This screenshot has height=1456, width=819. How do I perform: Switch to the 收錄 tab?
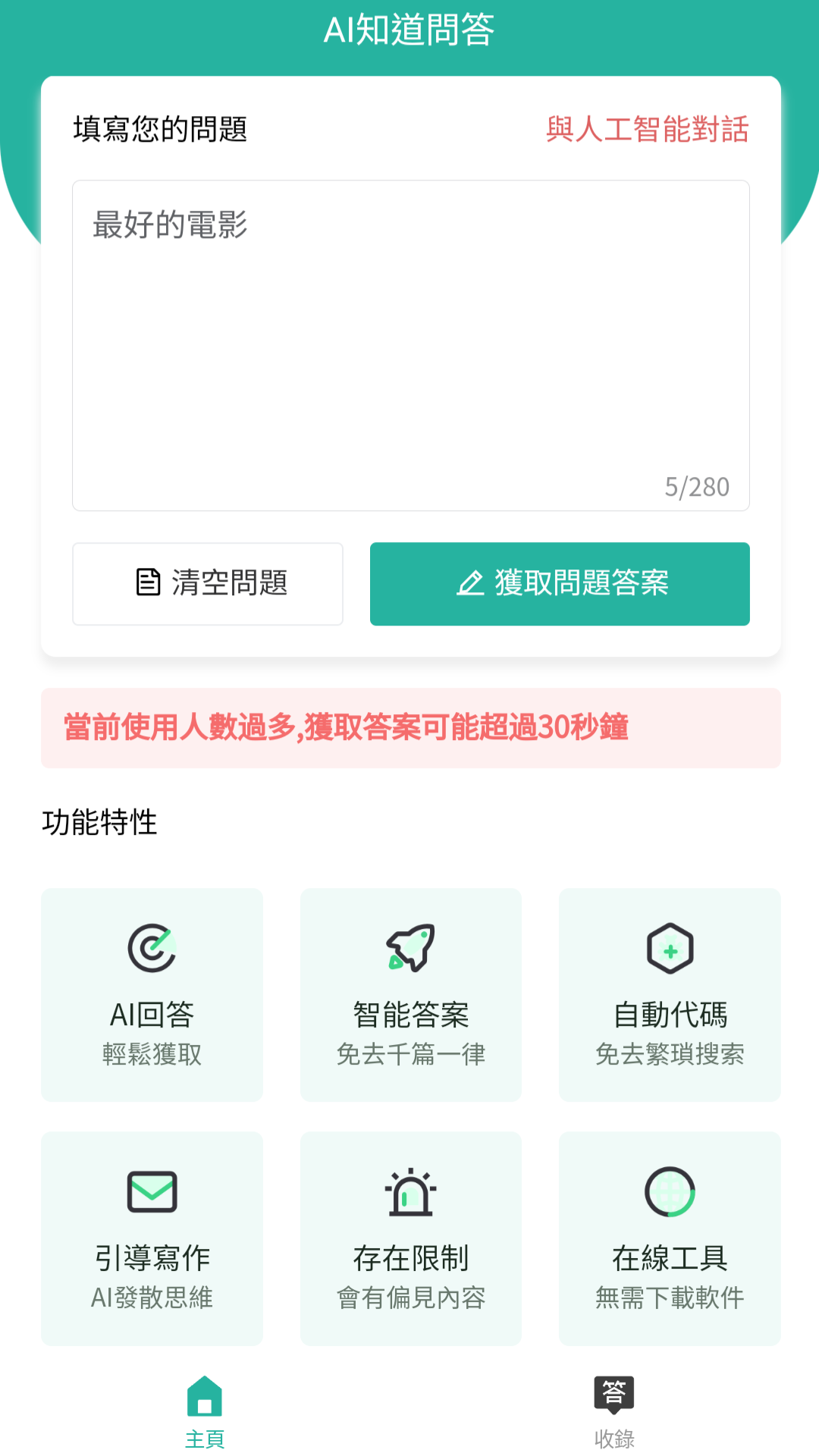pos(614,1413)
